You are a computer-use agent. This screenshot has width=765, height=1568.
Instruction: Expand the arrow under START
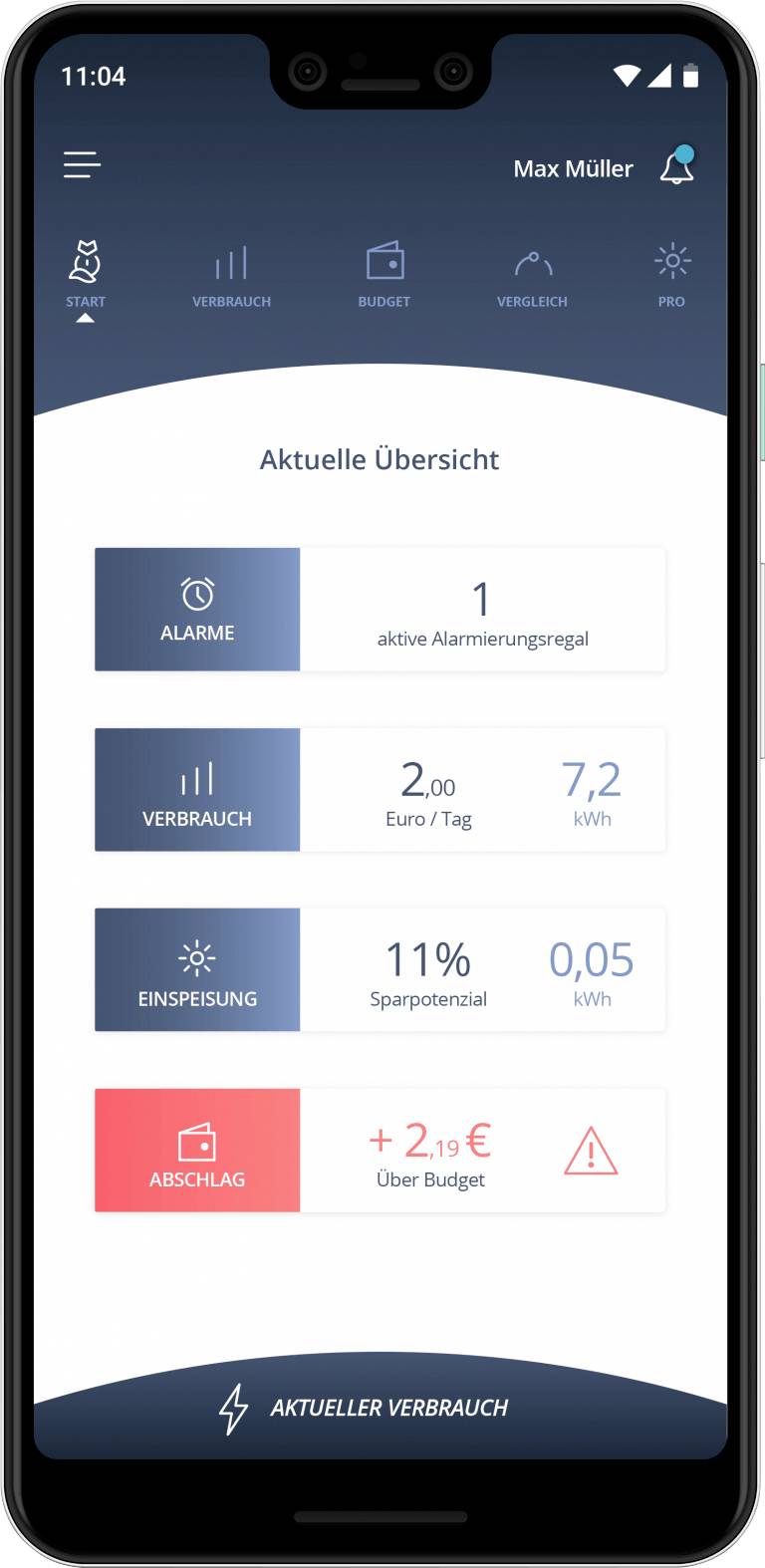click(x=86, y=318)
